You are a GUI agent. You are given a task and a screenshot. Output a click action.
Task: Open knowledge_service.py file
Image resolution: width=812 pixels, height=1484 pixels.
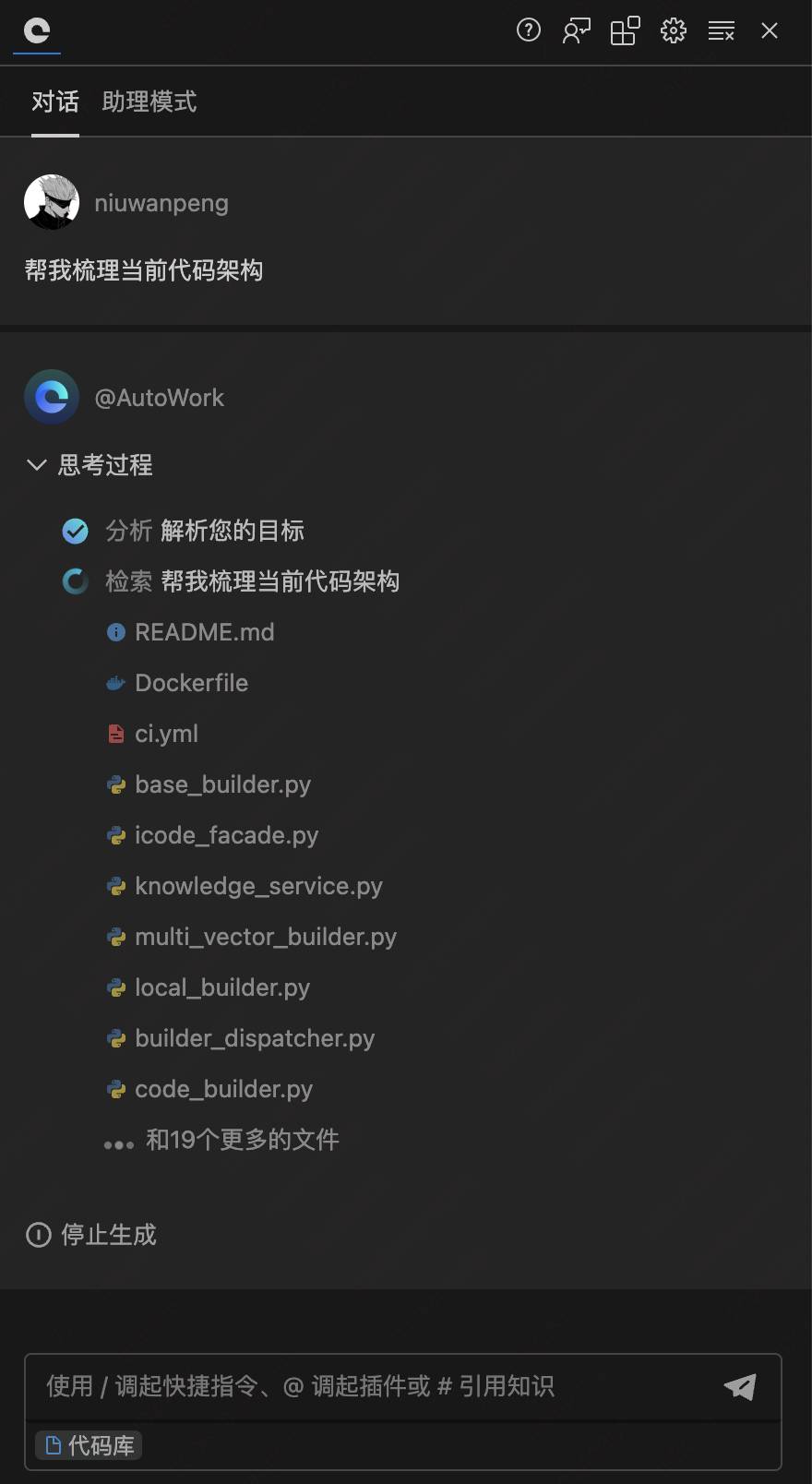coord(258,886)
